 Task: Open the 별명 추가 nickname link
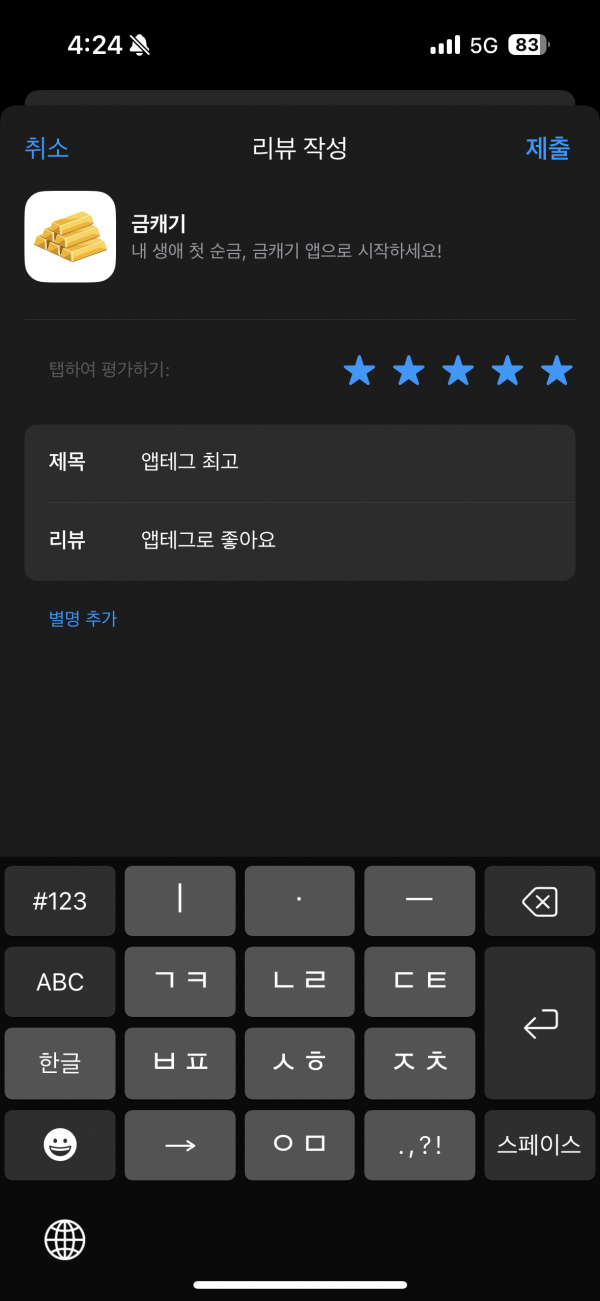pyautogui.click(x=83, y=619)
